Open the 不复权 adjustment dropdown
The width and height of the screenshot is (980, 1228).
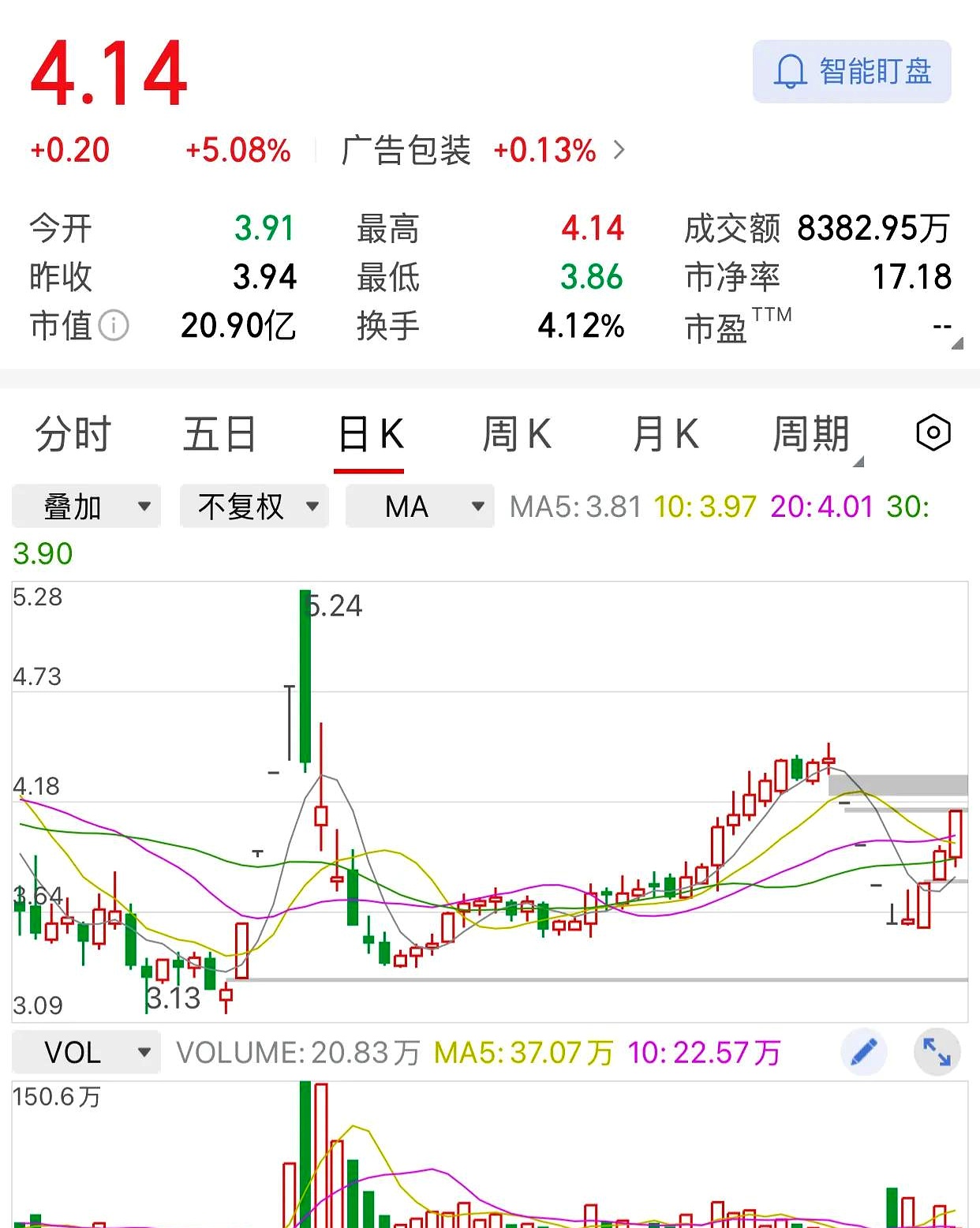pyautogui.click(x=254, y=507)
